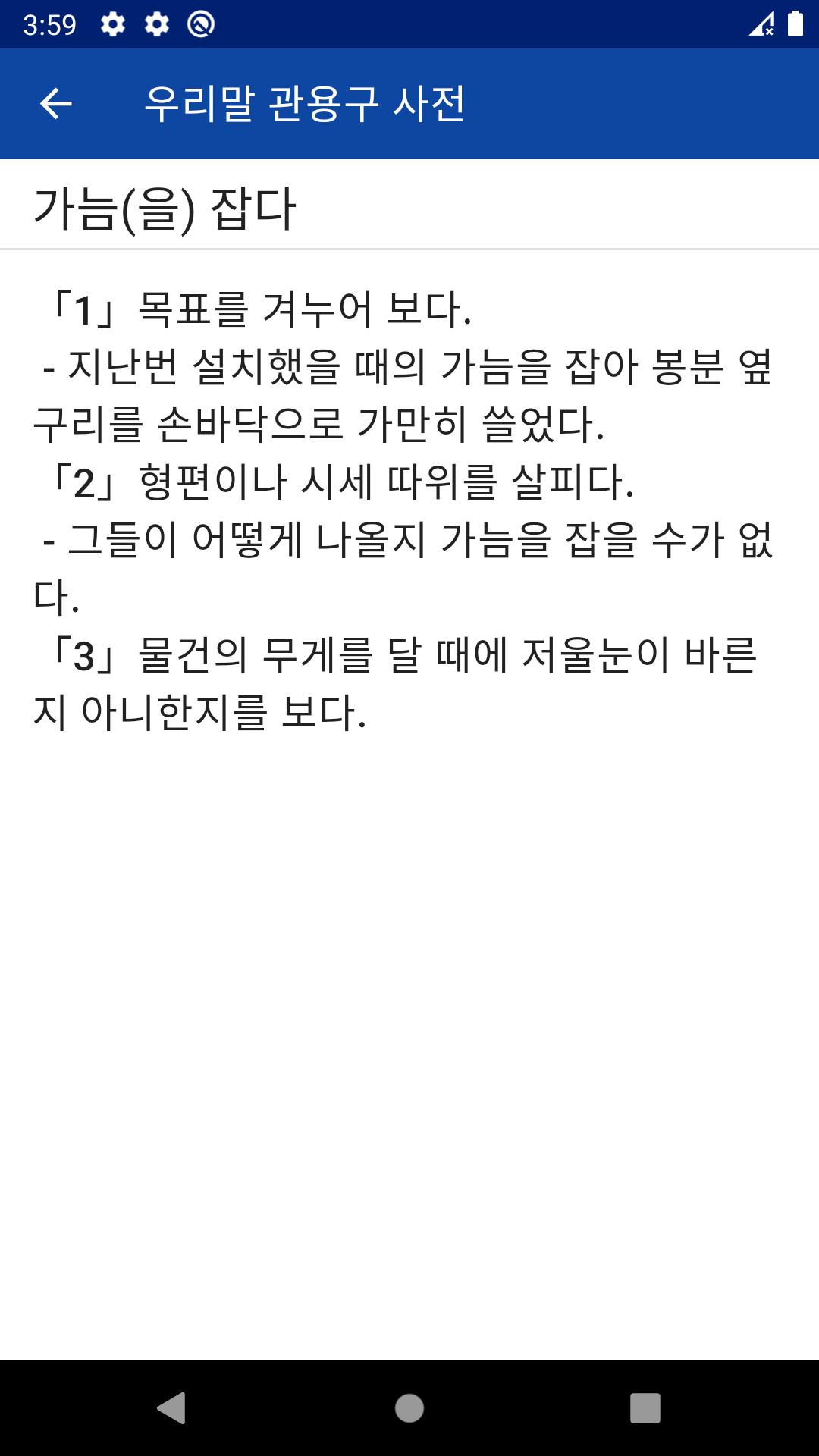The width and height of the screenshot is (819, 1456).
Task: Go to the home screen
Action: (x=409, y=1408)
